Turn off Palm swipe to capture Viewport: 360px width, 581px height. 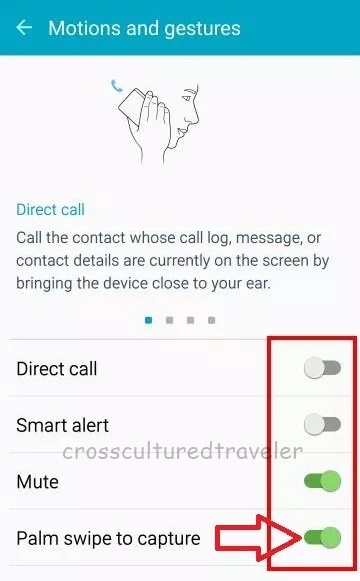(x=322, y=538)
